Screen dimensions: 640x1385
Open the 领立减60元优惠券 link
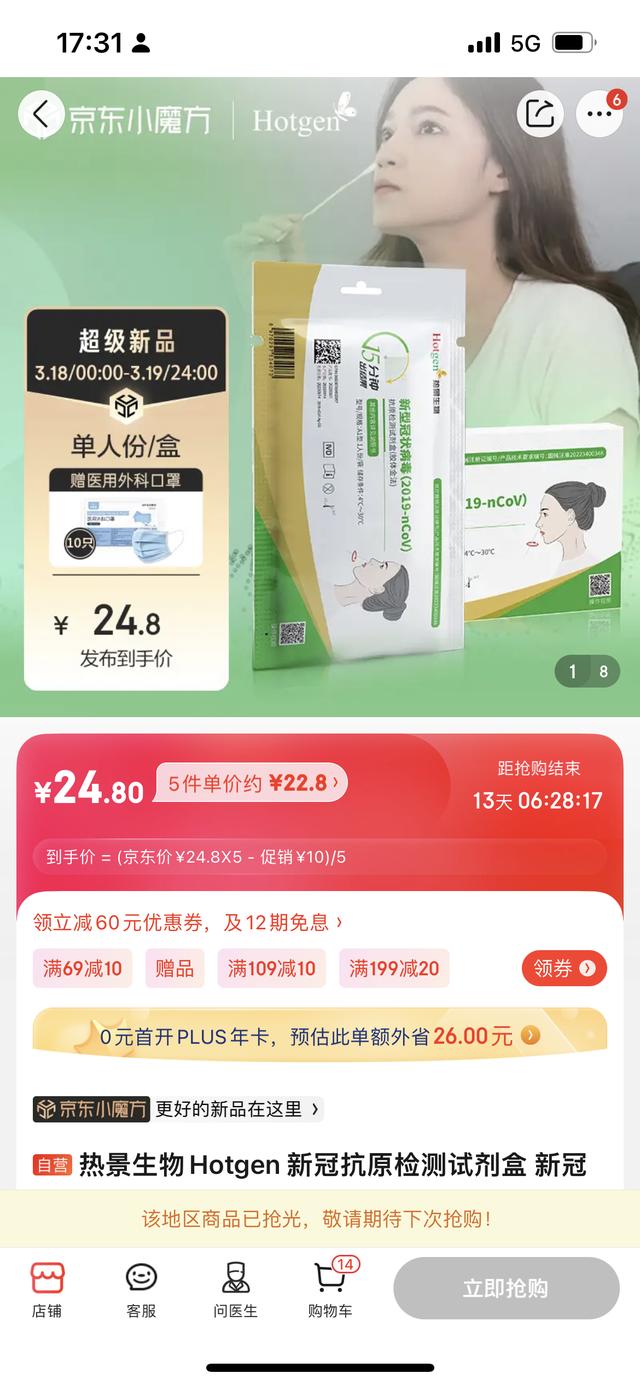click(x=188, y=922)
